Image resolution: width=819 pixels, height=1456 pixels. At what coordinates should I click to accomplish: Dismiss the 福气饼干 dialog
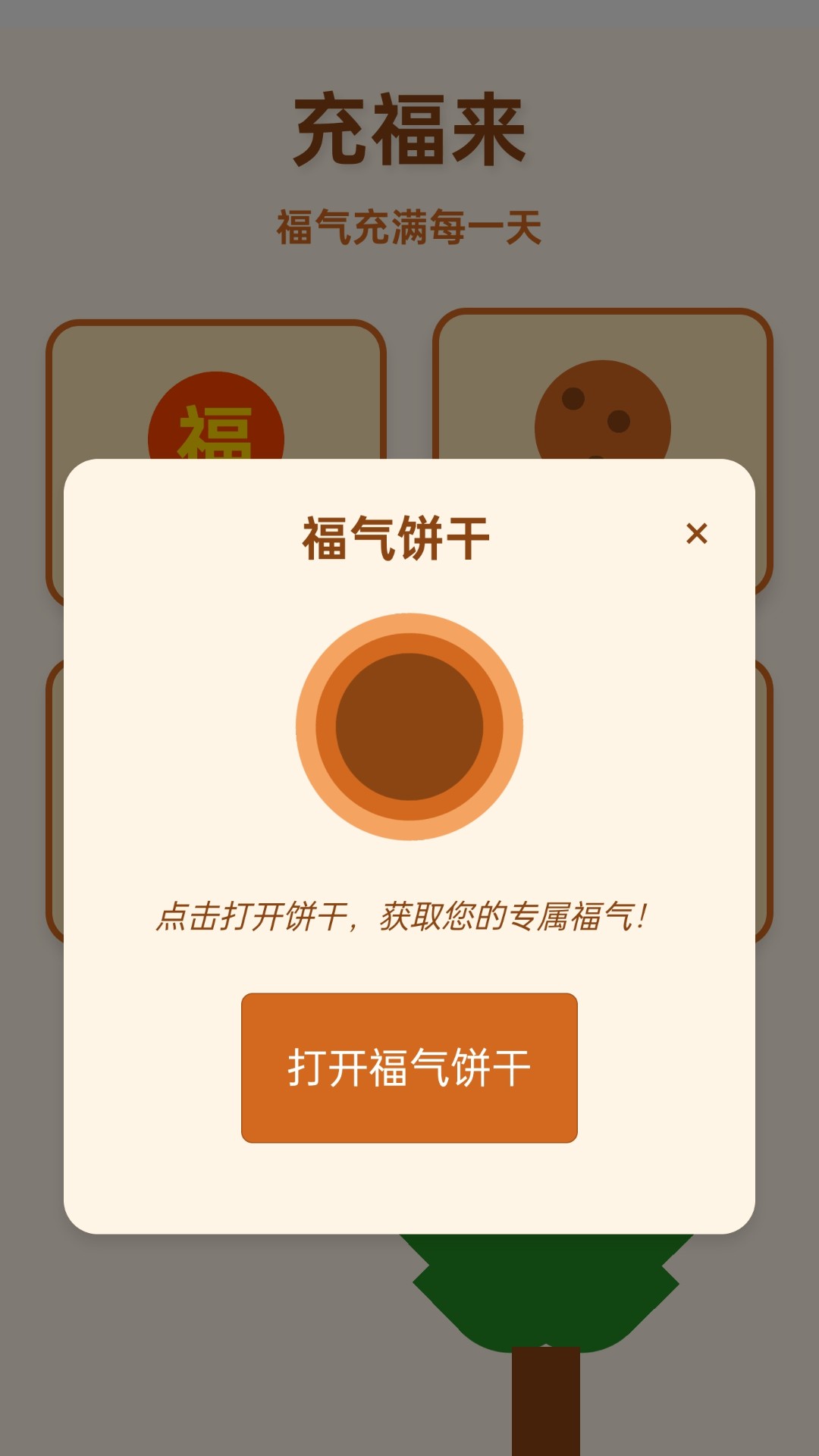pyautogui.click(x=697, y=535)
